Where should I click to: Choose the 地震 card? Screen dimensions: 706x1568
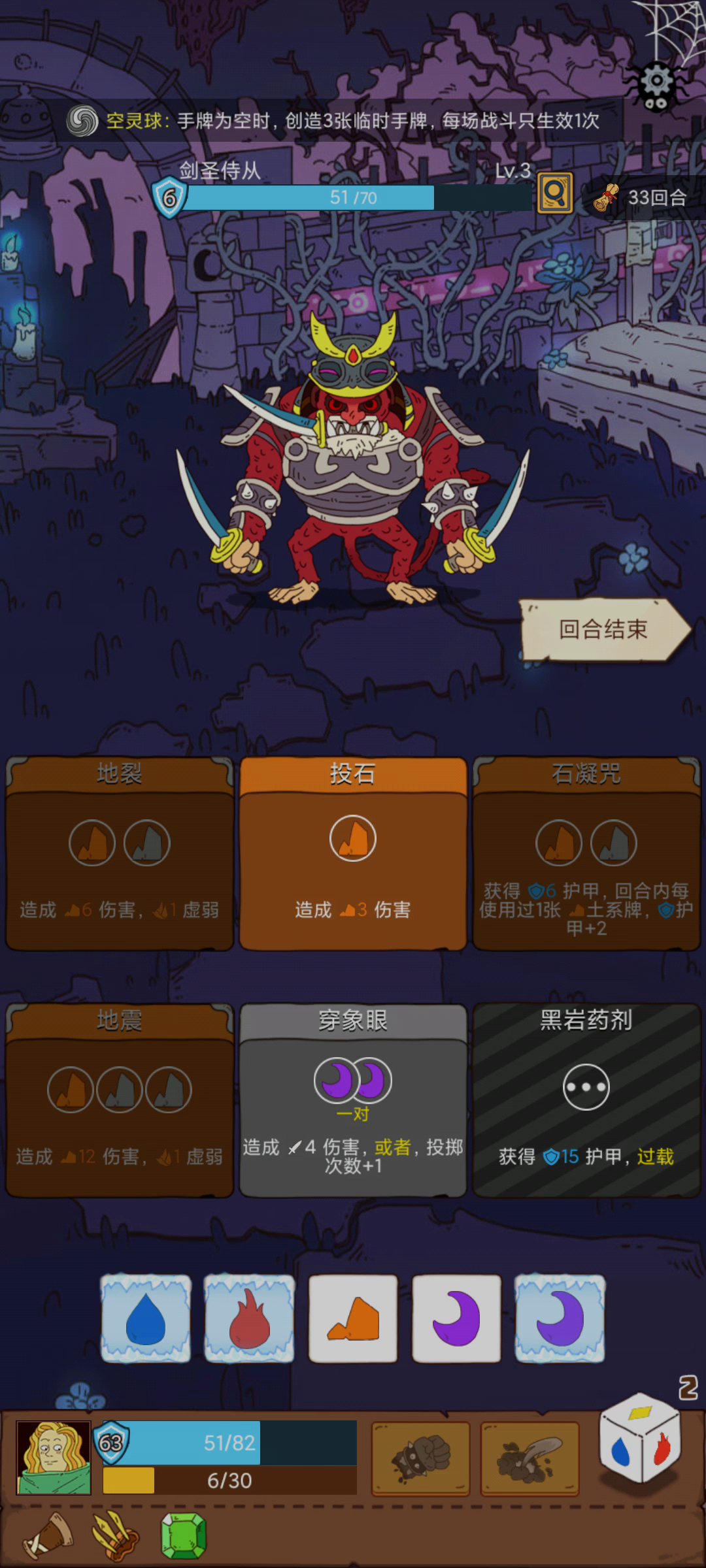[x=120, y=1100]
